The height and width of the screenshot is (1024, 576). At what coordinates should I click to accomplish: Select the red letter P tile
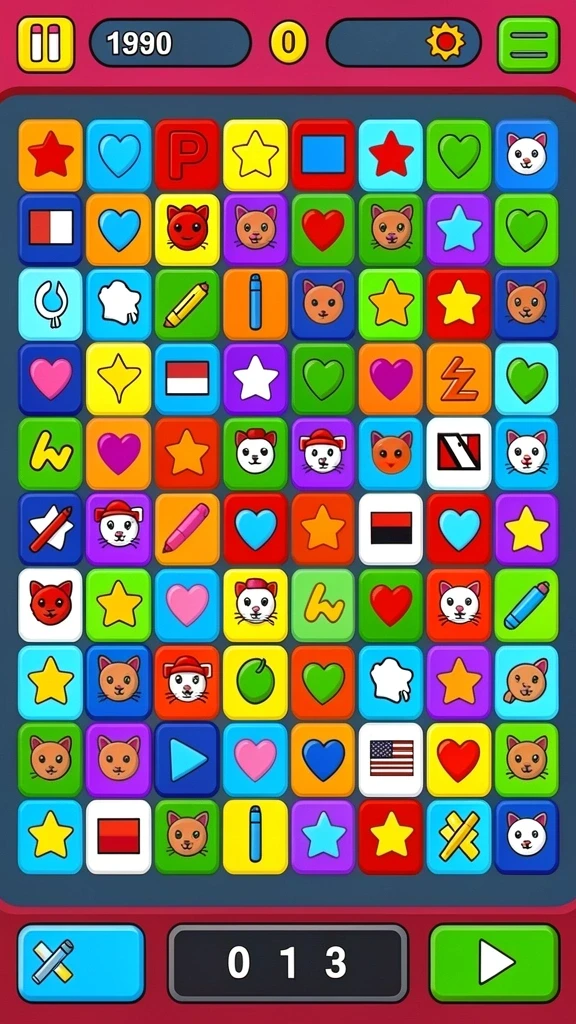tap(187, 155)
